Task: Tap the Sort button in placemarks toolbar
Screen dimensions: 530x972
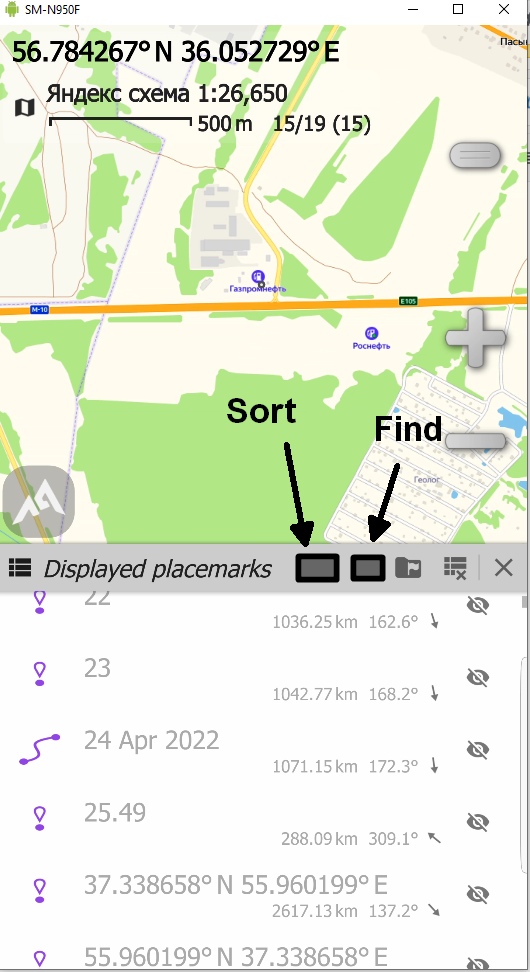Action: pyautogui.click(x=317, y=567)
